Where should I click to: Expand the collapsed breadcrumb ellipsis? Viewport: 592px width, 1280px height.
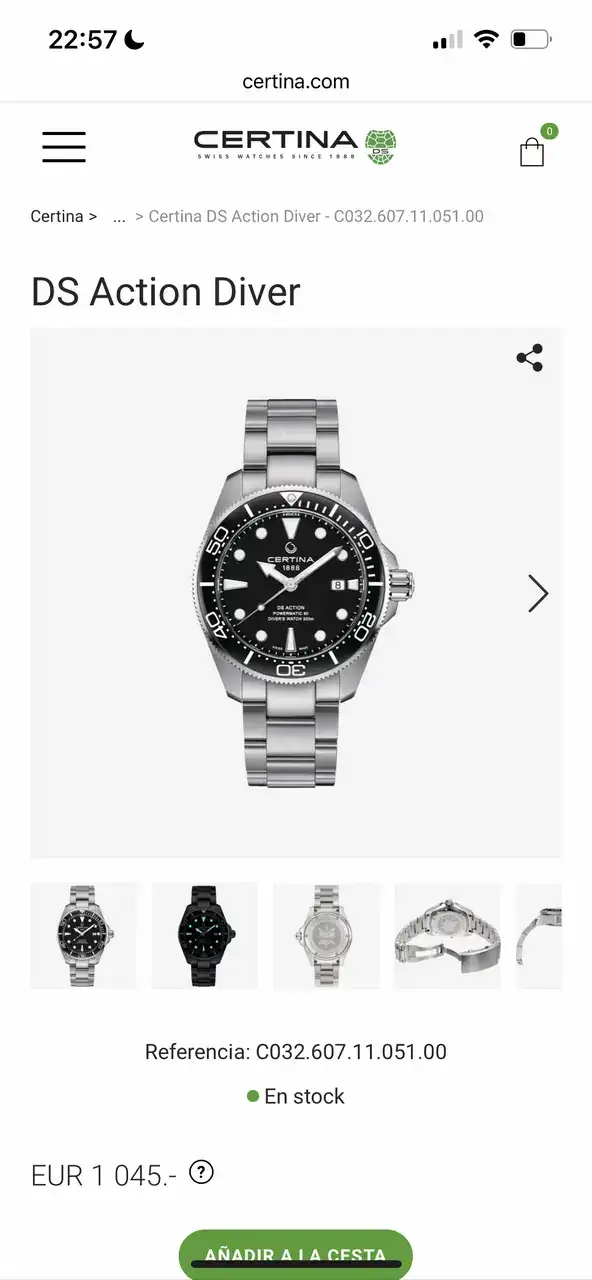(x=119, y=216)
